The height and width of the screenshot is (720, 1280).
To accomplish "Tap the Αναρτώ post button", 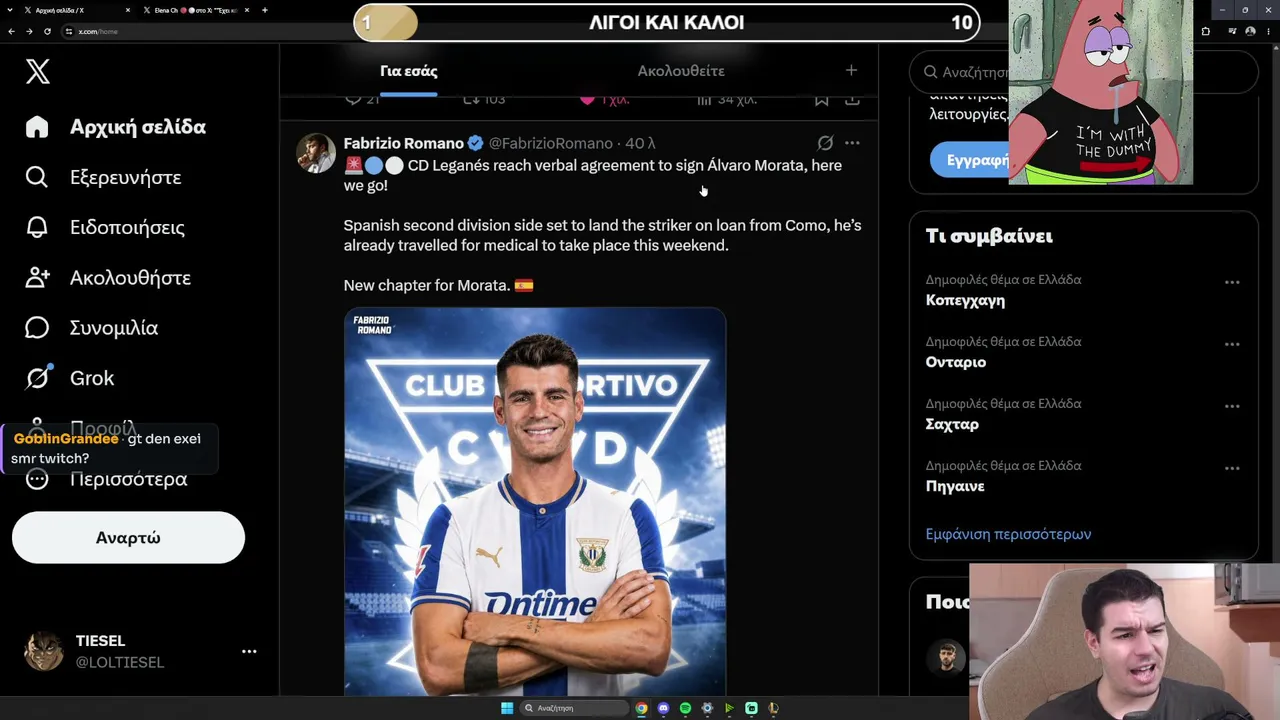I will [x=128, y=538].
